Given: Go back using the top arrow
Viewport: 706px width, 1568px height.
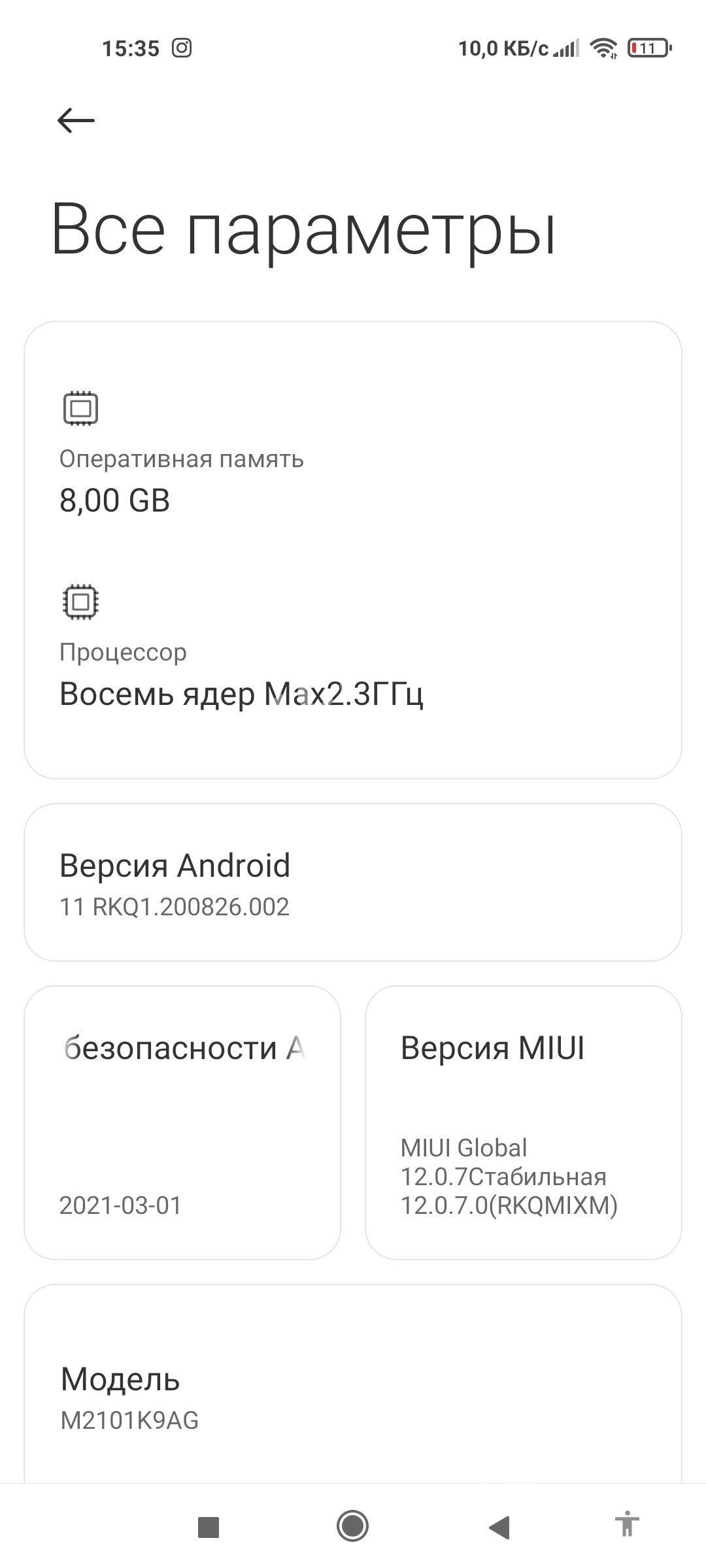Looking at the screenshot, I should [x=76, y=120].
